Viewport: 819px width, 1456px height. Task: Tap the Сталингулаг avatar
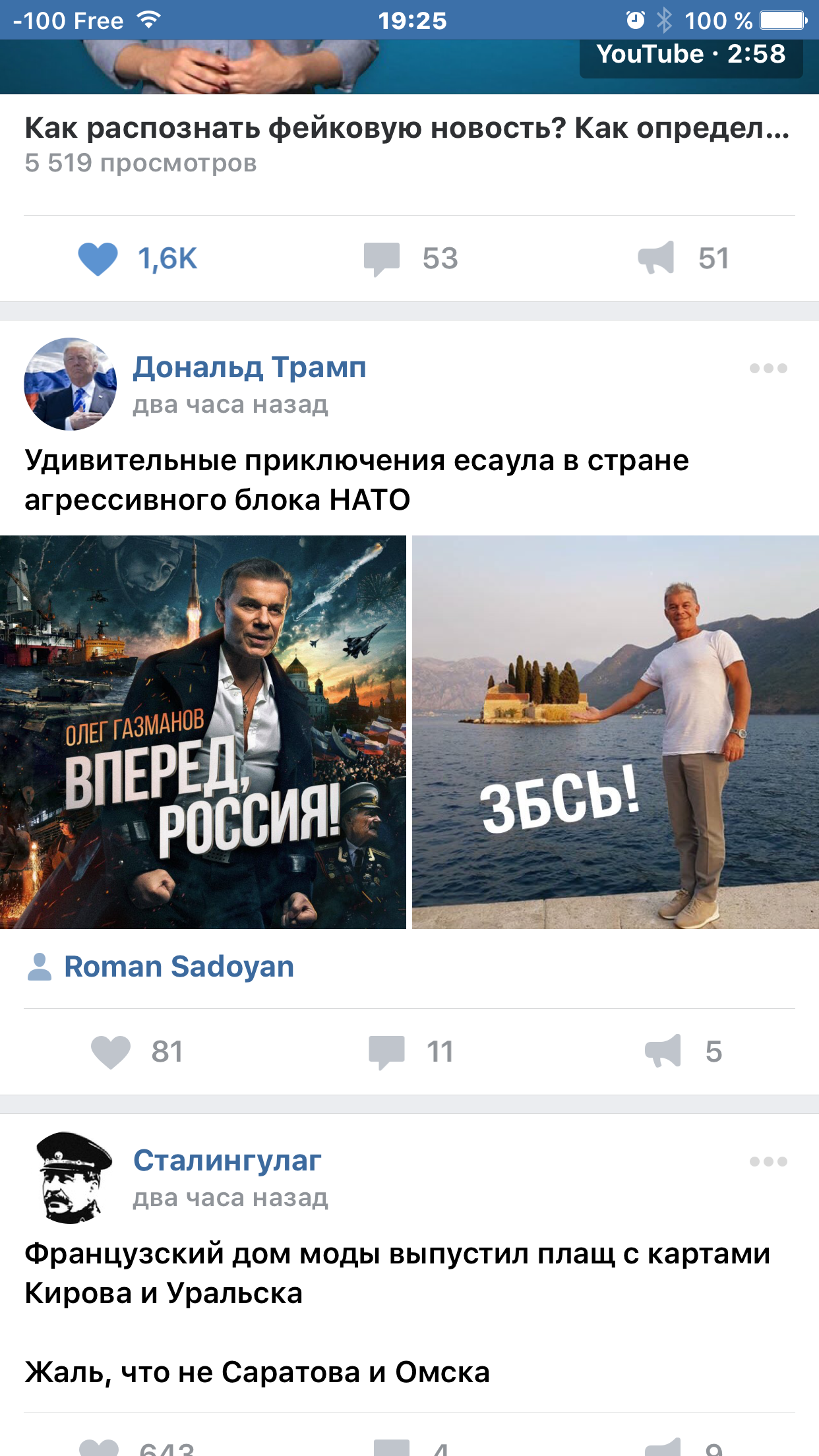coord(70,1178)
